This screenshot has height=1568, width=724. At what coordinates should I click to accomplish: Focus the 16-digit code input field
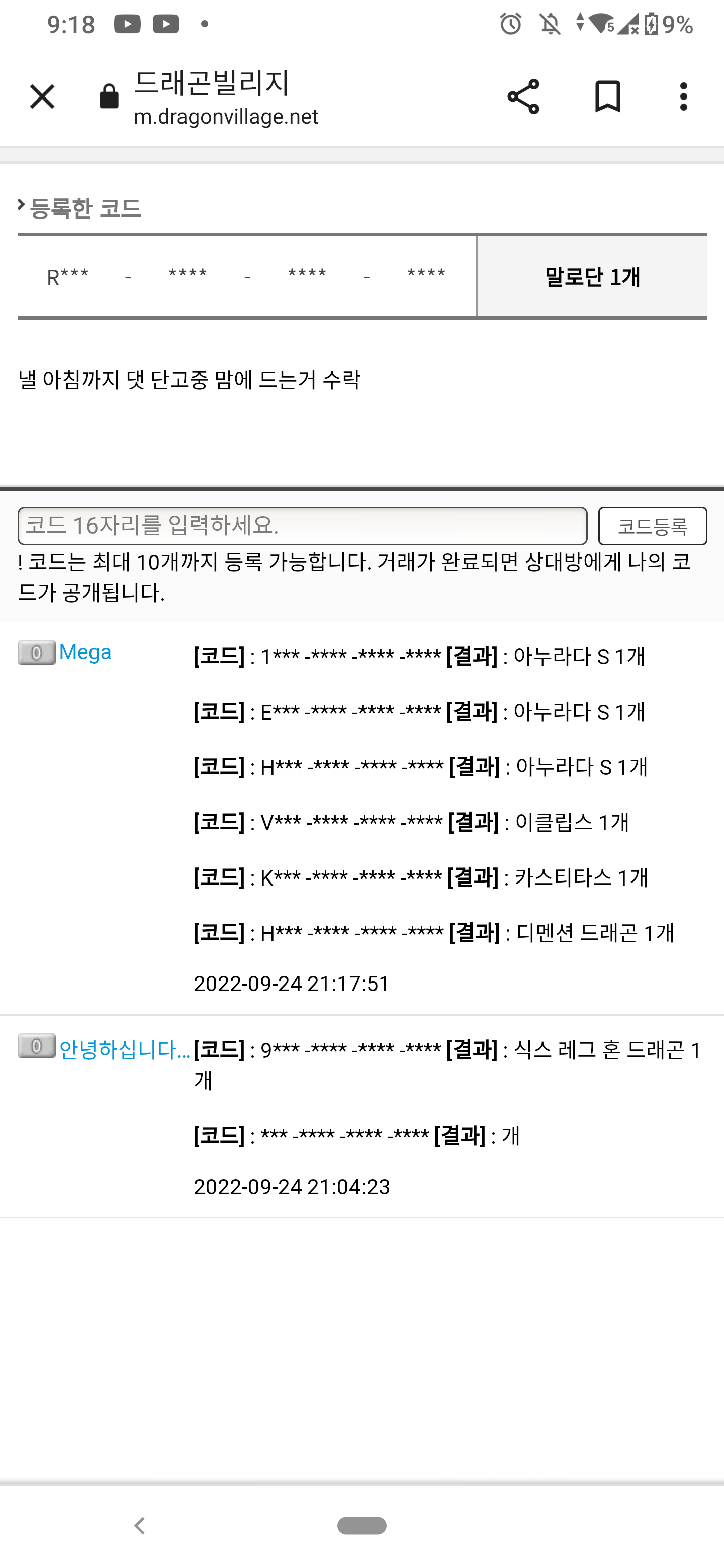[303, 526]
